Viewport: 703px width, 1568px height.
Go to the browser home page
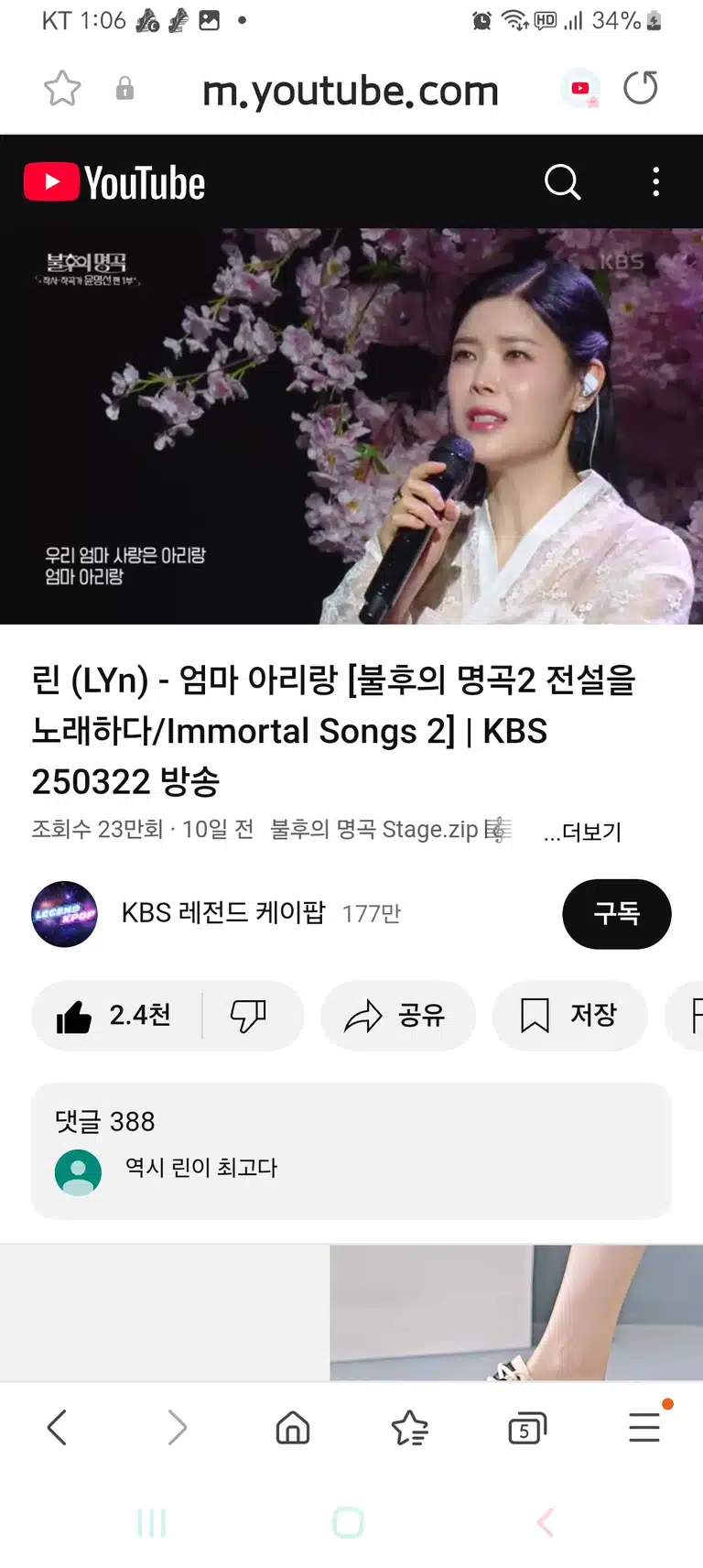tap(293, 1427)
